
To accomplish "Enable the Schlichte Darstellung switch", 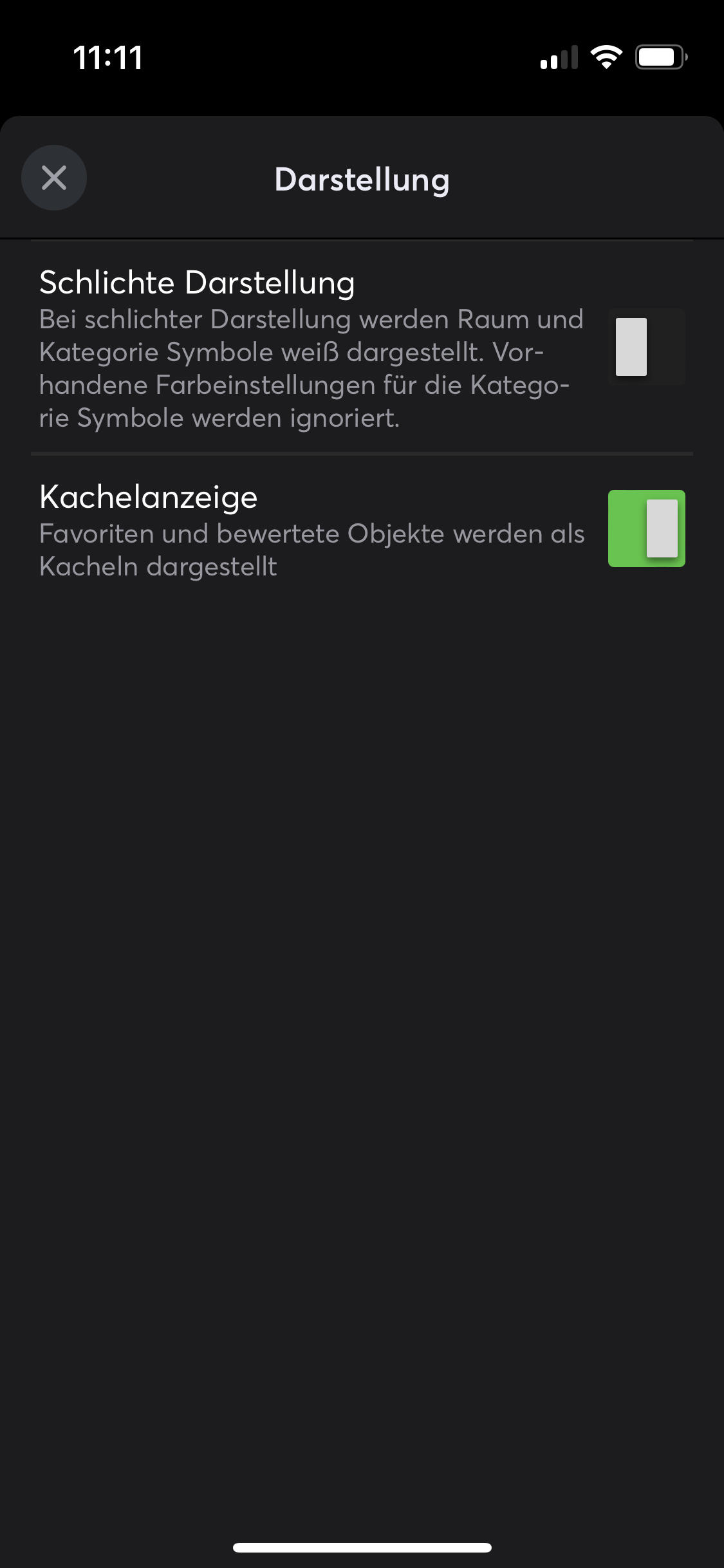I will coord(646,347).
